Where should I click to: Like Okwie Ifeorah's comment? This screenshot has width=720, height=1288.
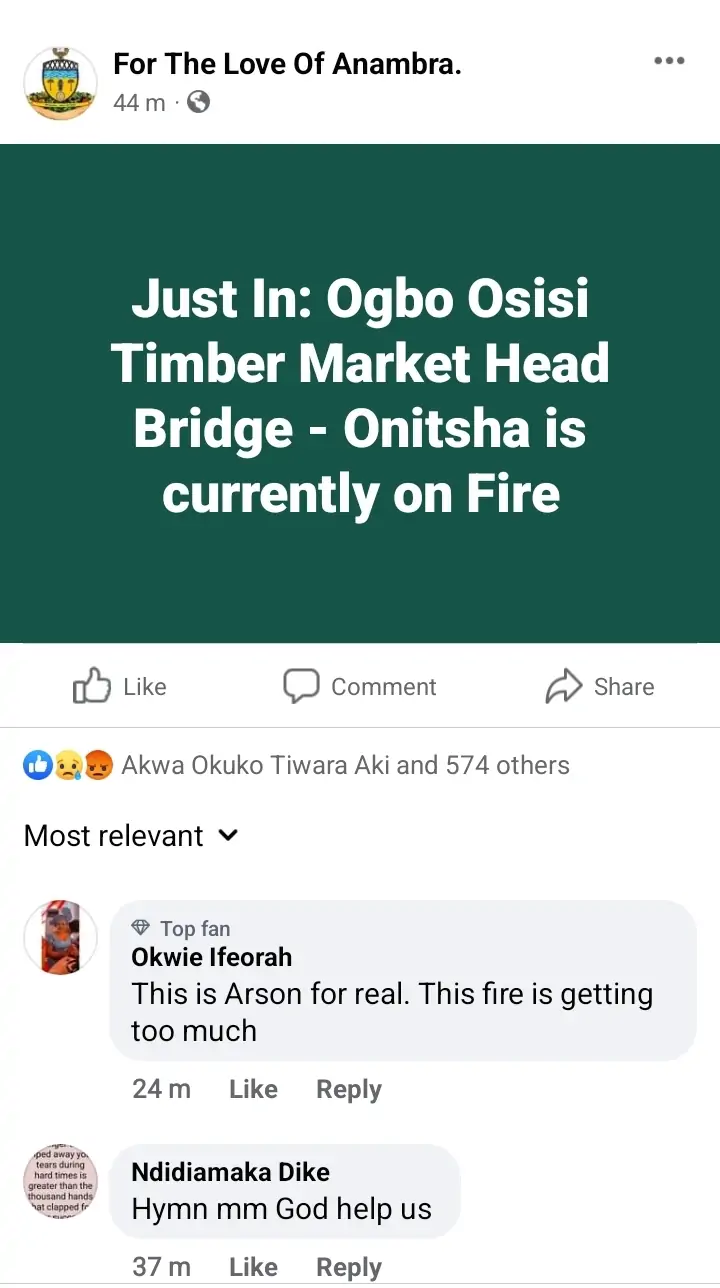click(x=253, y=1089)
